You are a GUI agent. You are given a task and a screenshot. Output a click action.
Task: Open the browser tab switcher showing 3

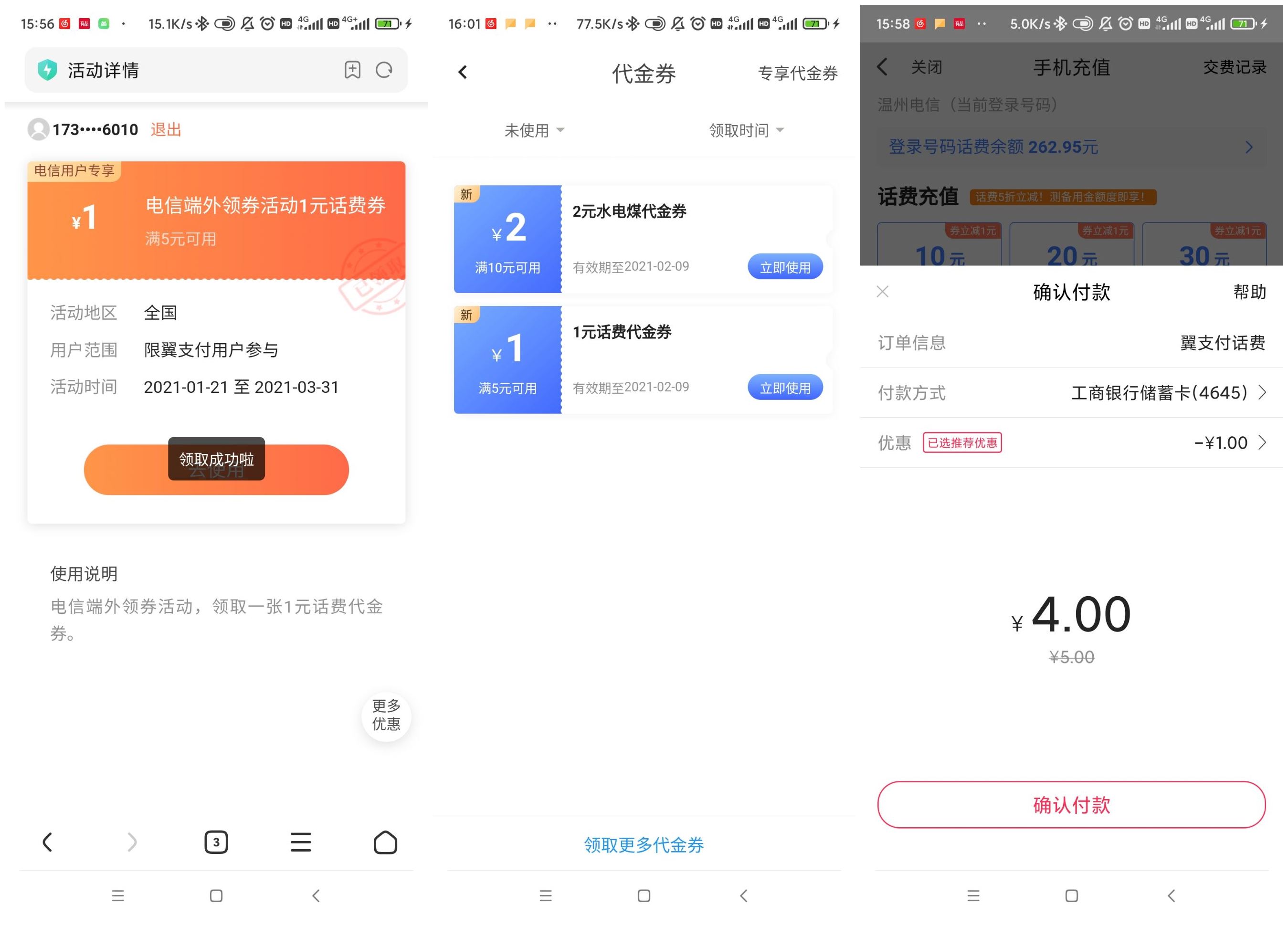click(216, 842)
